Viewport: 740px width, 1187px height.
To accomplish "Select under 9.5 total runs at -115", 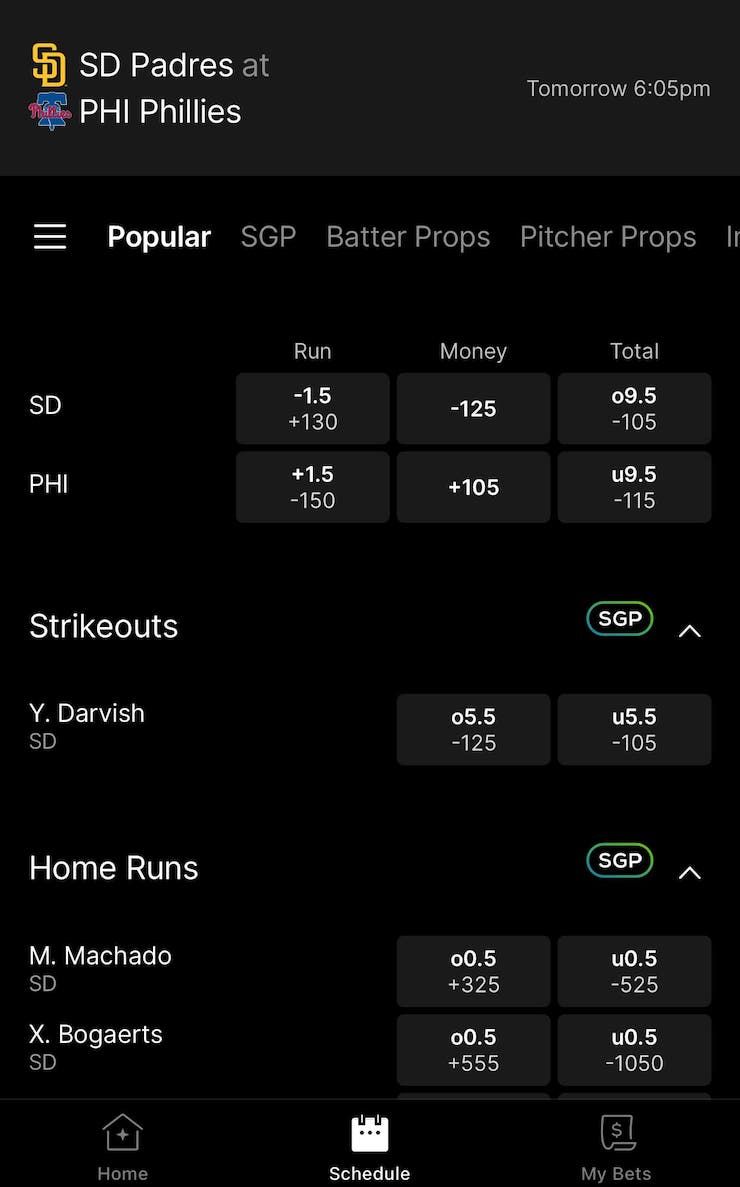I will [634, 487].
